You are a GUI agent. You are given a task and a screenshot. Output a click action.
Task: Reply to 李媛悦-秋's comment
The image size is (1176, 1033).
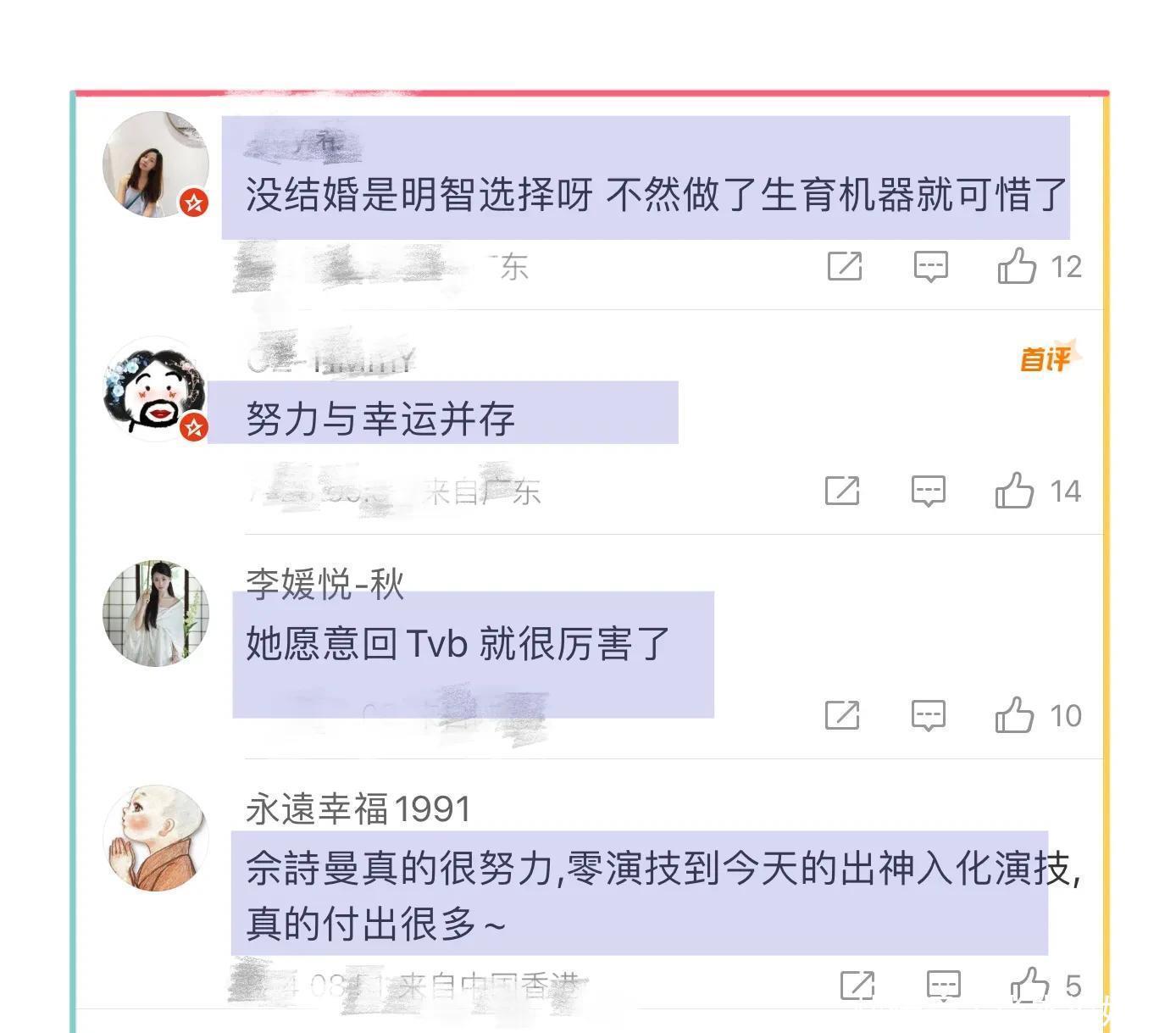928,715
